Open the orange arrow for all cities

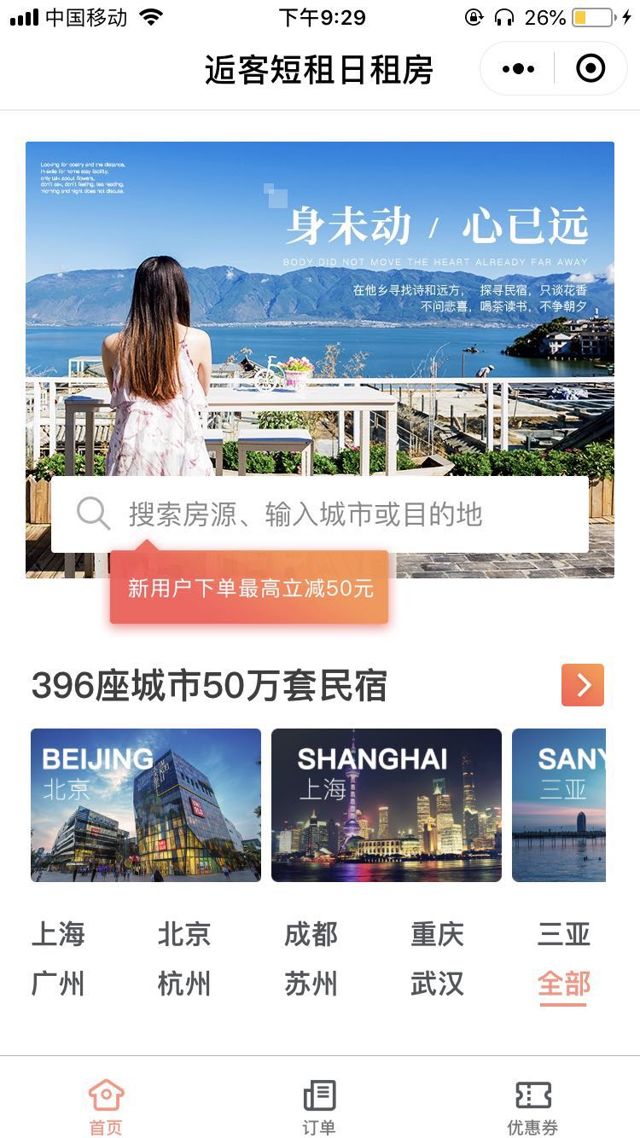pos(583,685)
